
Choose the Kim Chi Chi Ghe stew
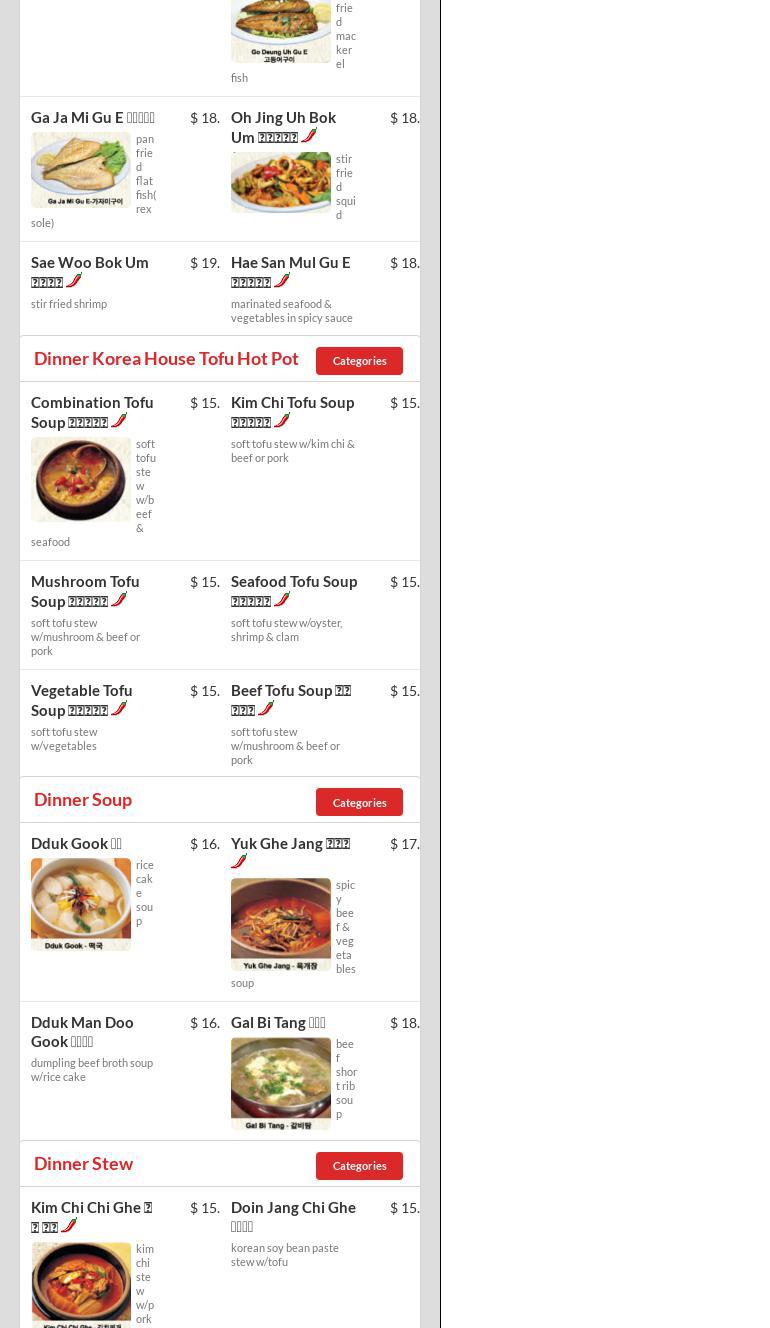(91, 1216)
